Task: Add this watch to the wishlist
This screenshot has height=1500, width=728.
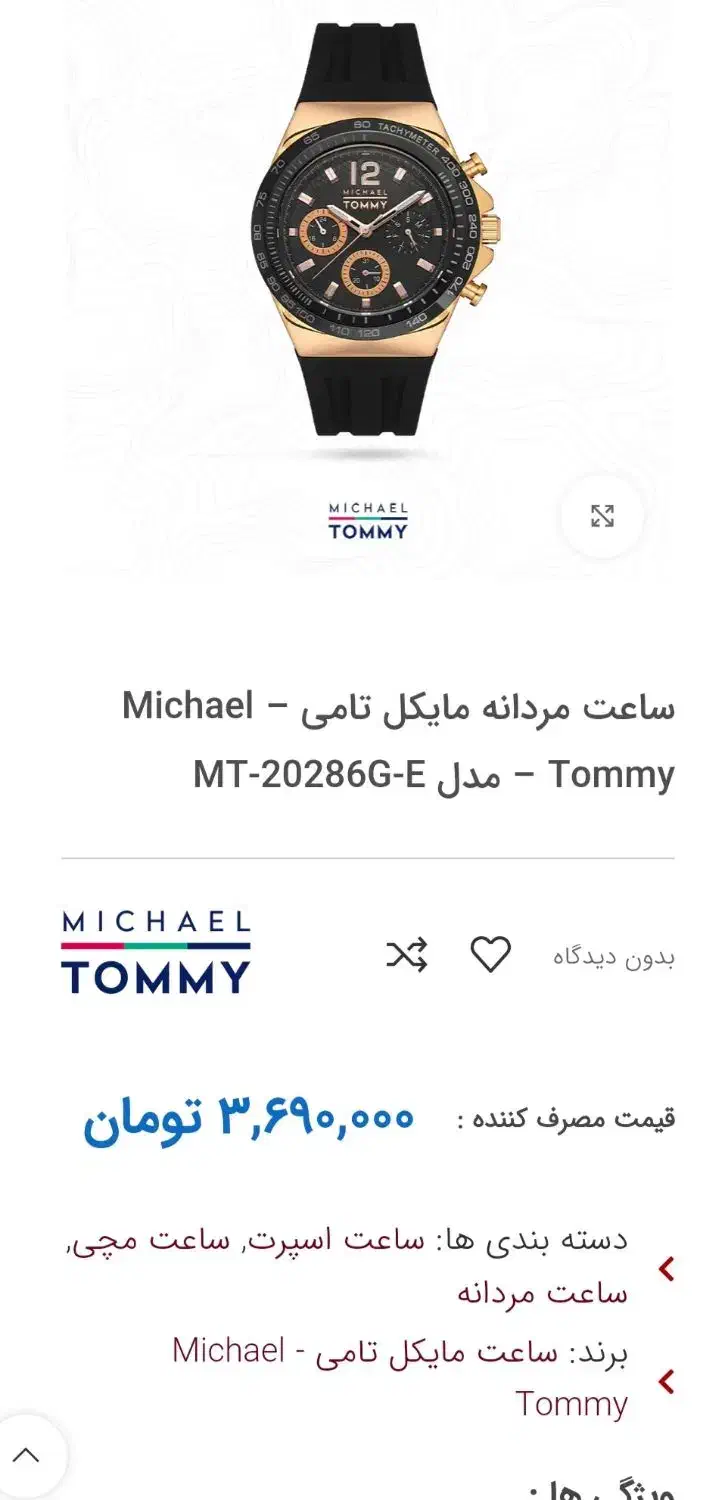Action: 490,956
